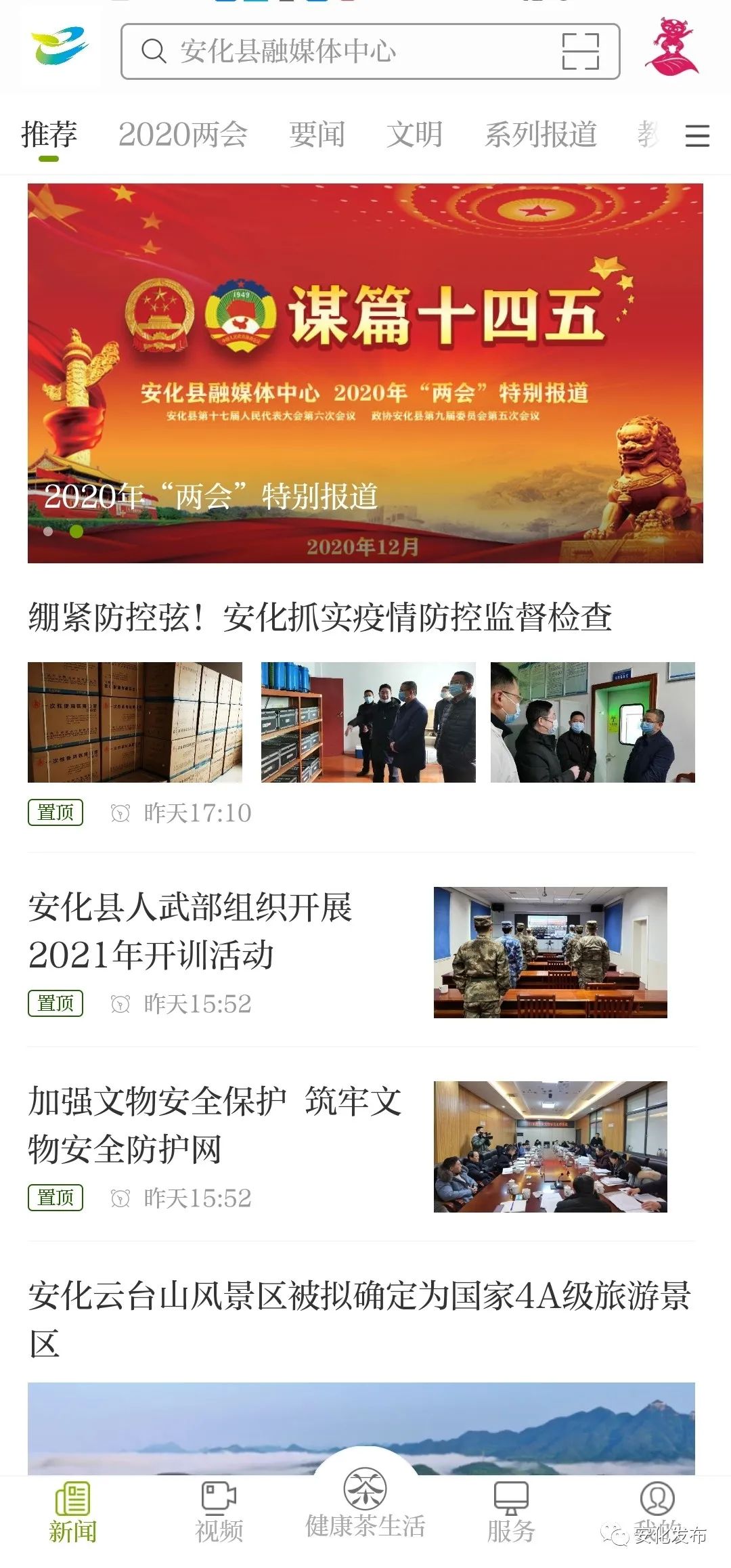Screen dimensions: 731x1568
Task: Open the channel list menu icon
Action: tap(697, 135)
